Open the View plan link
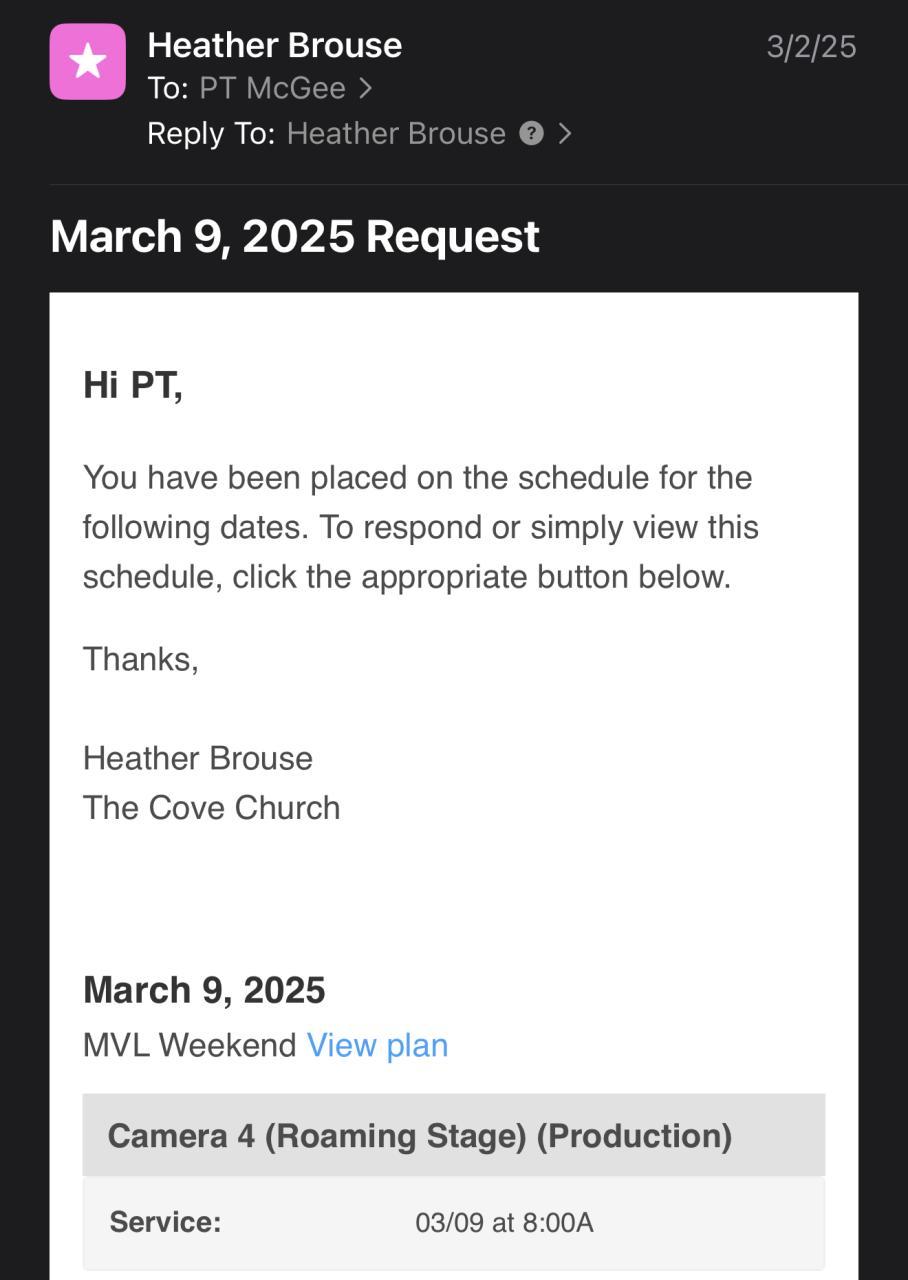 pos(377,1045)
